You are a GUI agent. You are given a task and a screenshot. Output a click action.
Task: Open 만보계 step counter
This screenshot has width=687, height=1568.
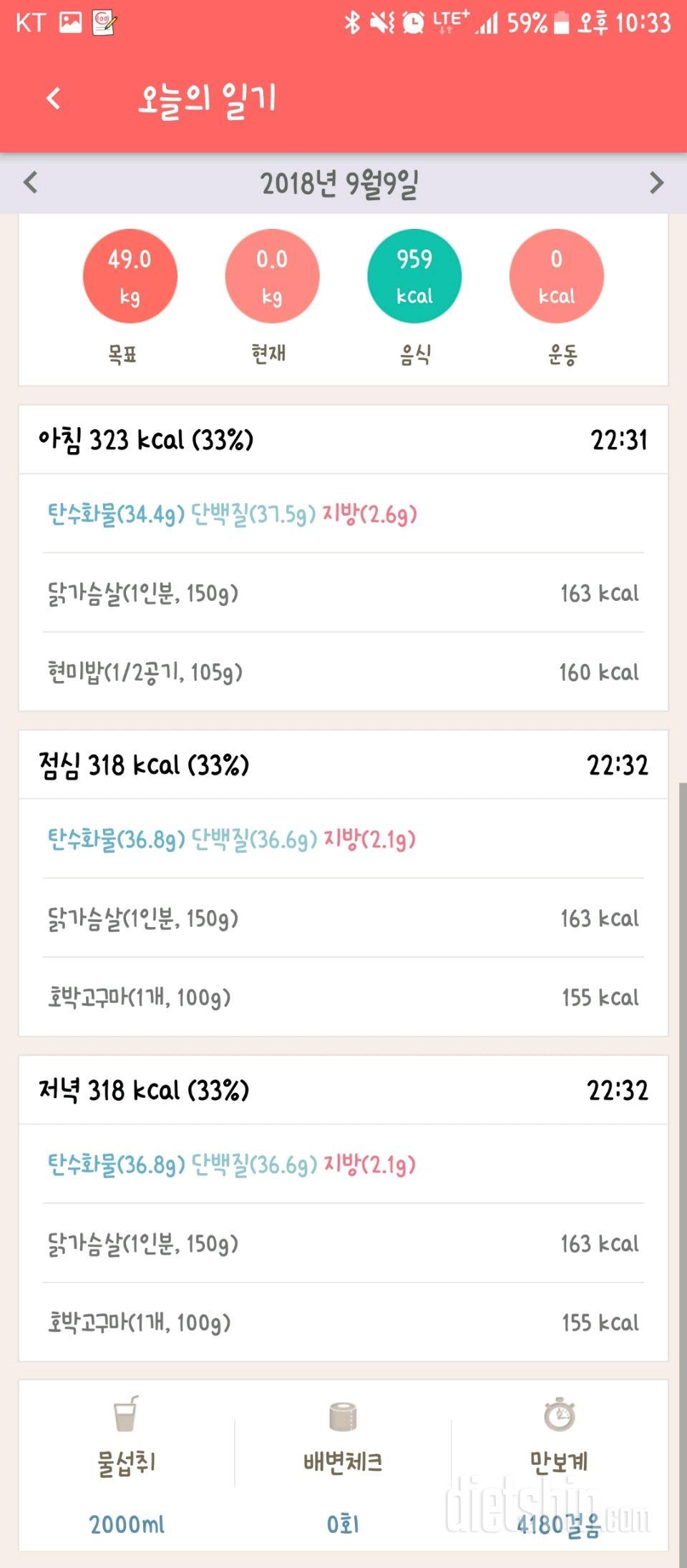[559, 1465]
